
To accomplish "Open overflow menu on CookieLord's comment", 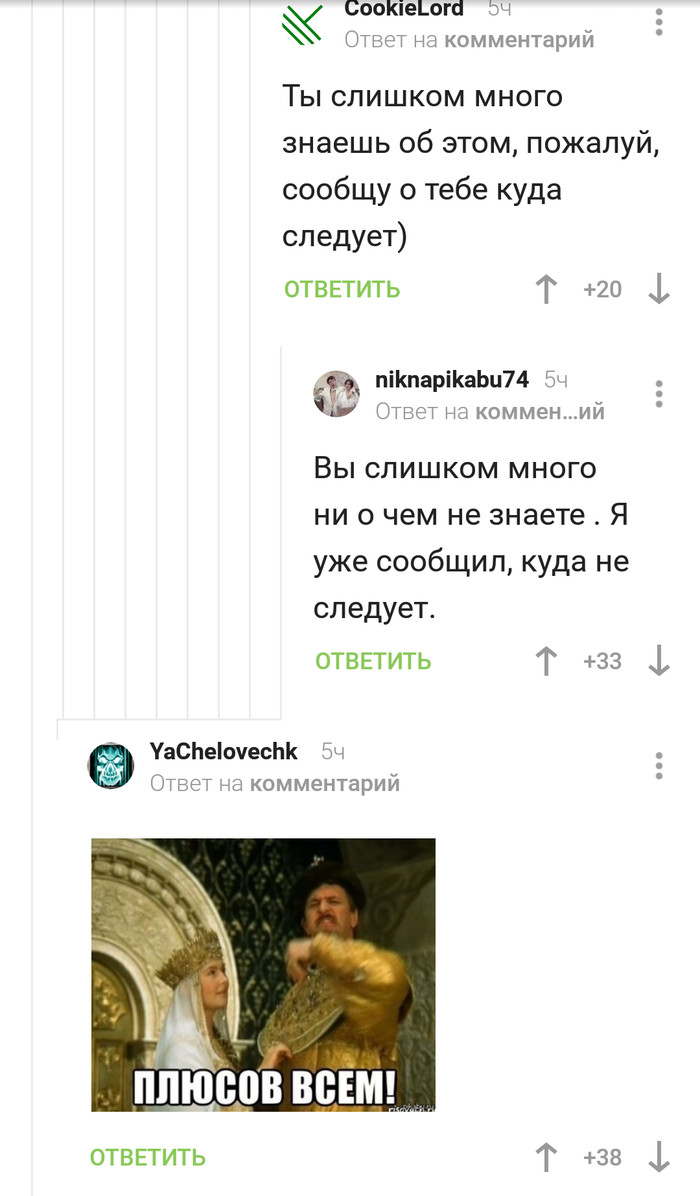I will (x=659, y=21).
